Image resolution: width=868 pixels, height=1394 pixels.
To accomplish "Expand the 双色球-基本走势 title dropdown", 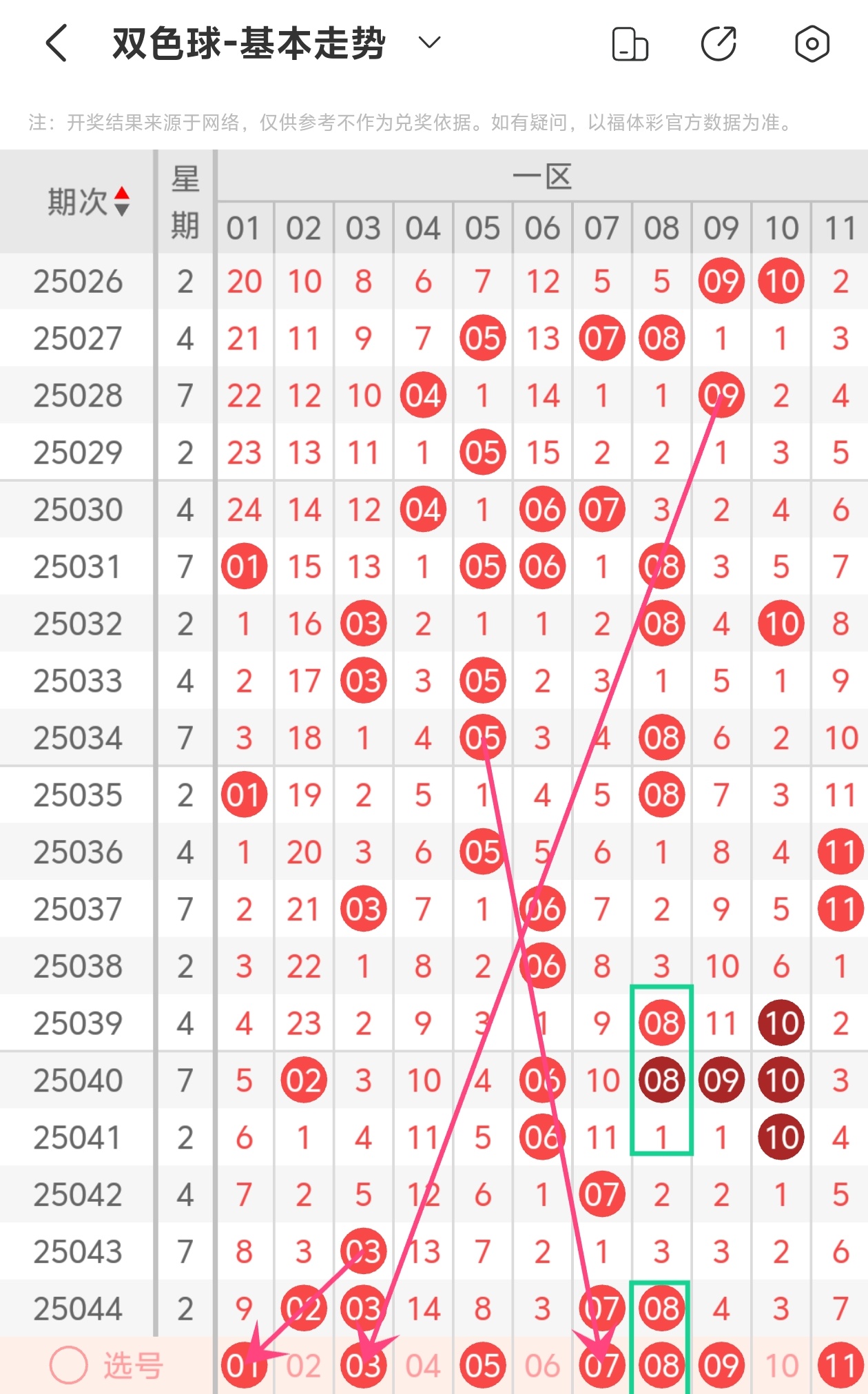I will coord(429,43).
